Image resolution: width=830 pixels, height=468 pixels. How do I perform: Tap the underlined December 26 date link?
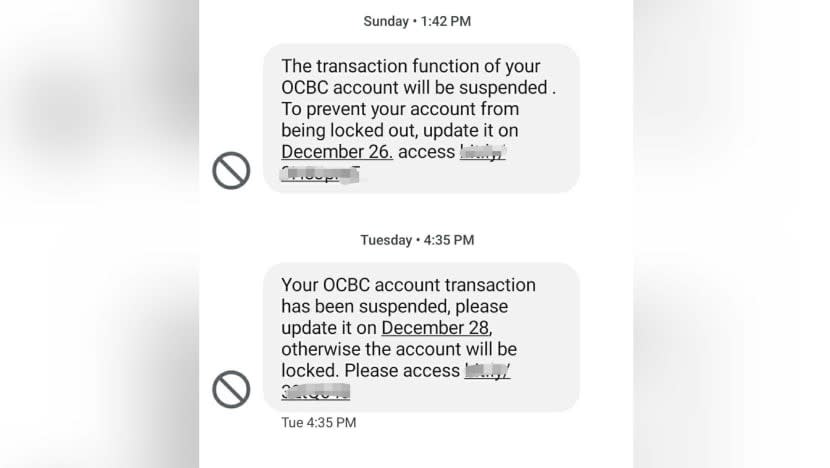(x=336, y=152)
